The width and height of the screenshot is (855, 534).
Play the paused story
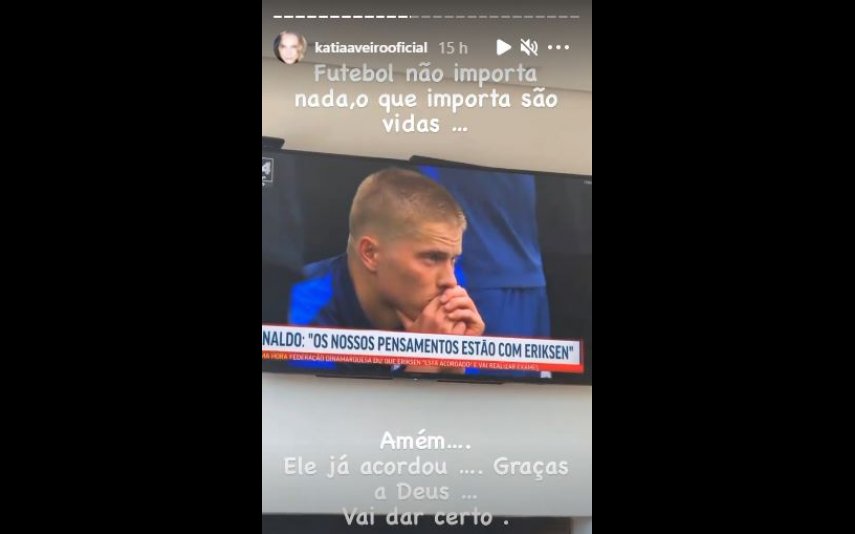(x=503, y=47)
